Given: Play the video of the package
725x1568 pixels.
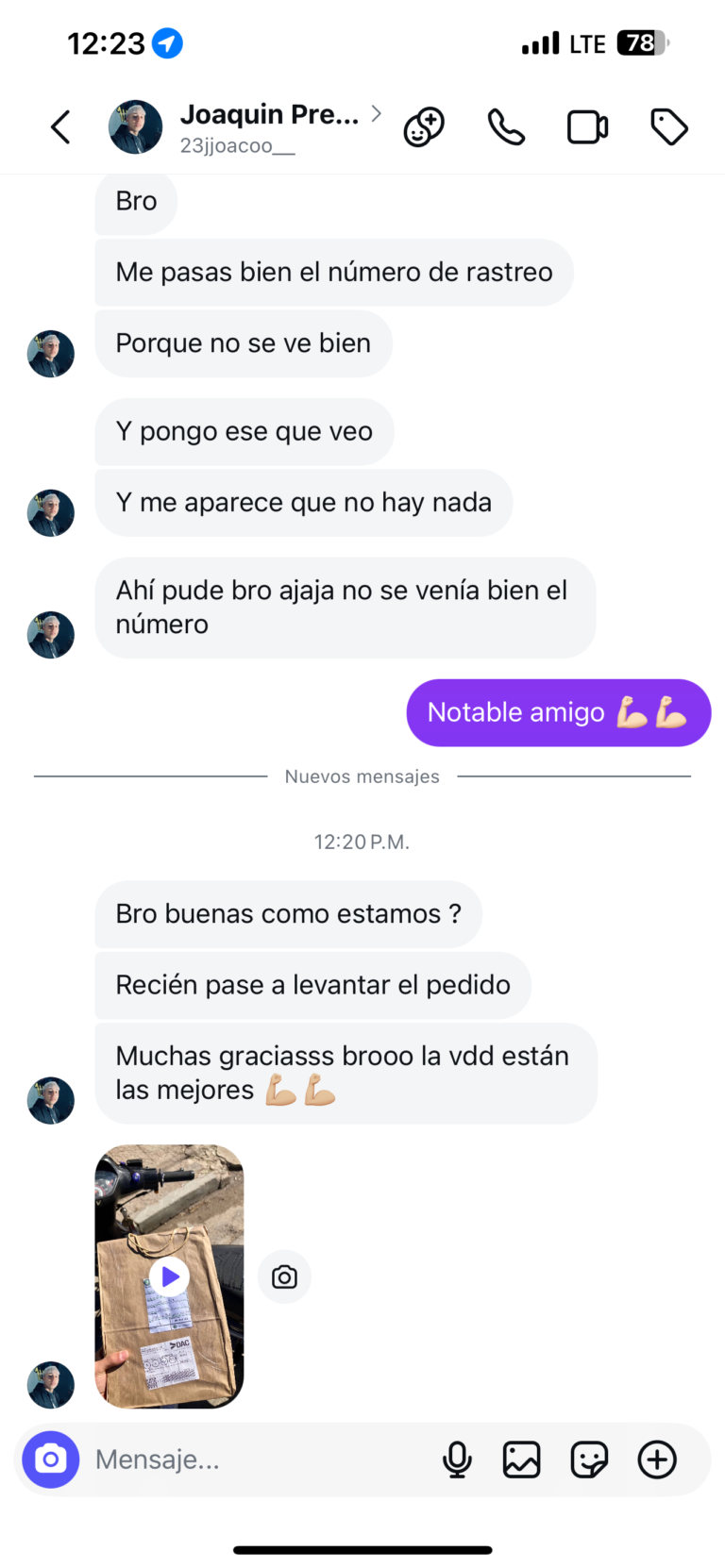Looking at the screenshot, I should click(x=170, y=1276).
